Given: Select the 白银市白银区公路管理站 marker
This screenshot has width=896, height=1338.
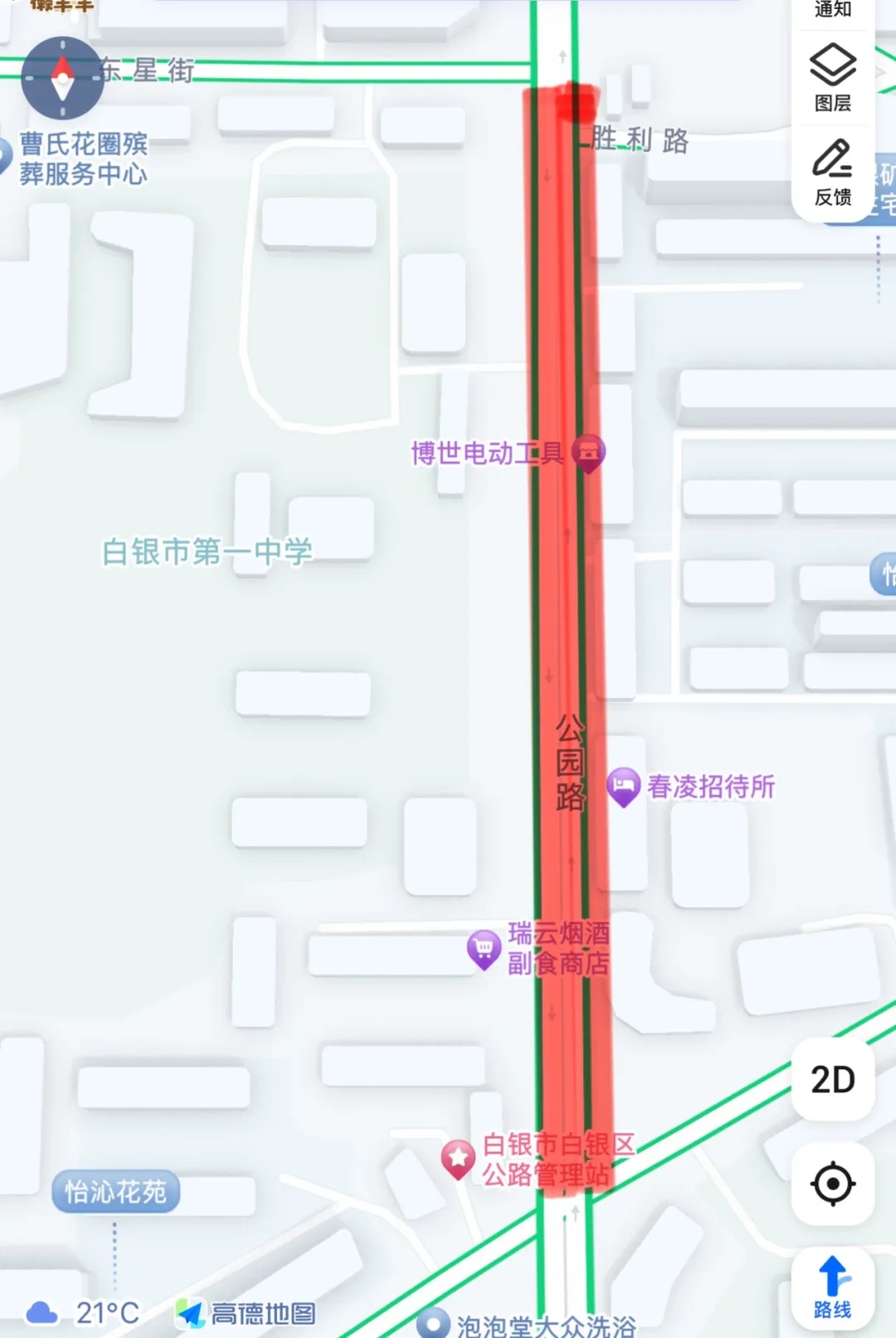Looking at the screenshot, I should click(458, 1159).
